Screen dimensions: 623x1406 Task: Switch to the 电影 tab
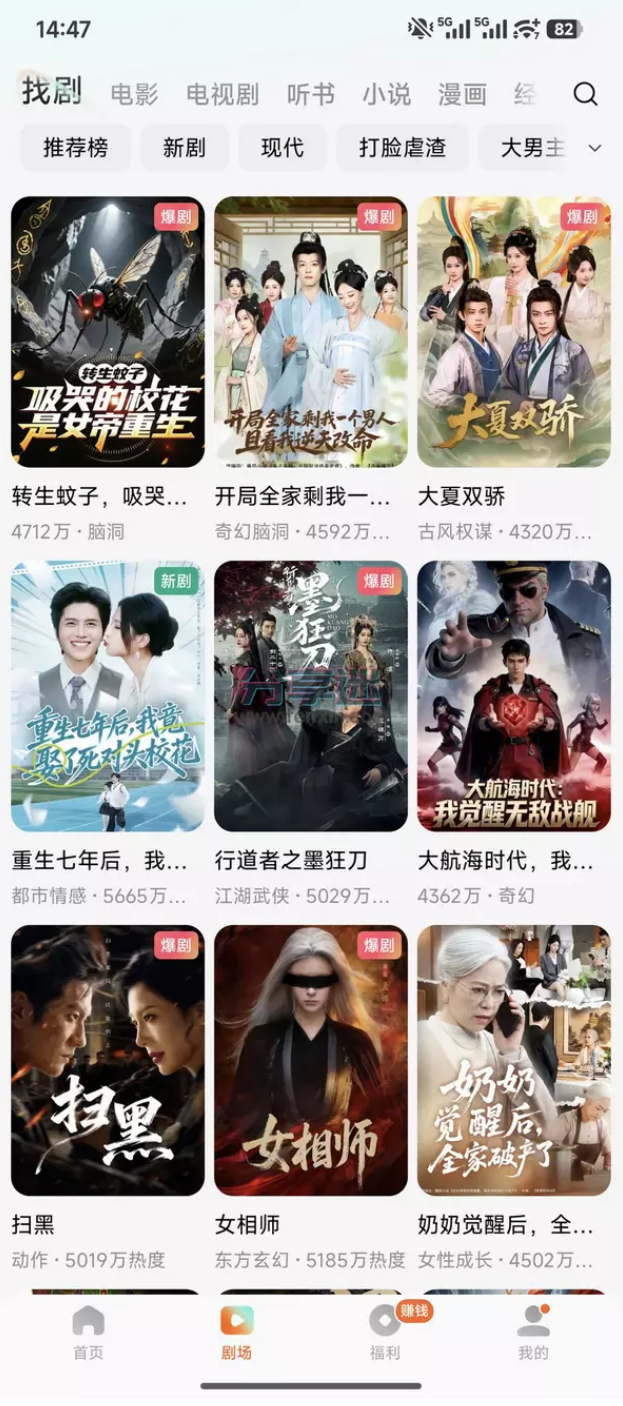(134, 95)
